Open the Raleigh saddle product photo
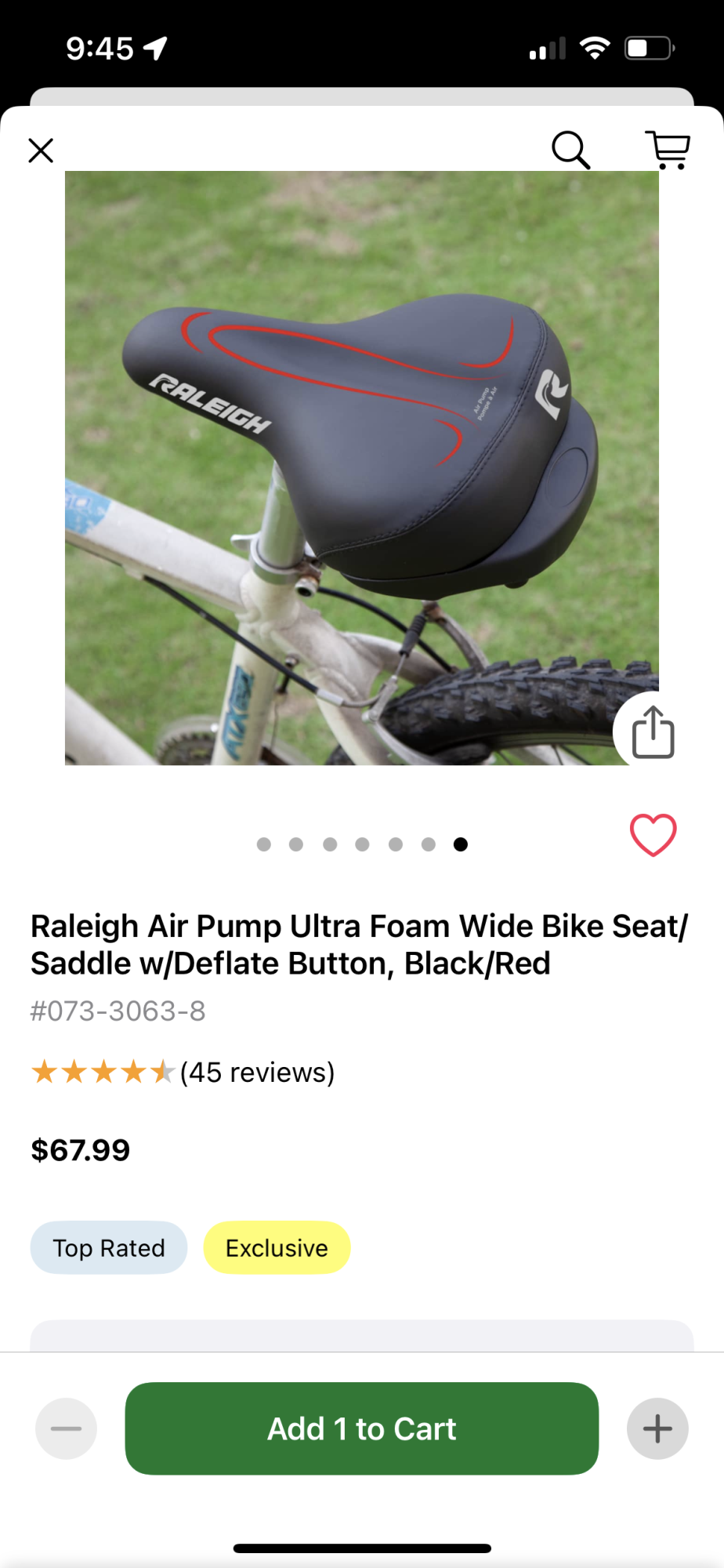 (361, 467)
